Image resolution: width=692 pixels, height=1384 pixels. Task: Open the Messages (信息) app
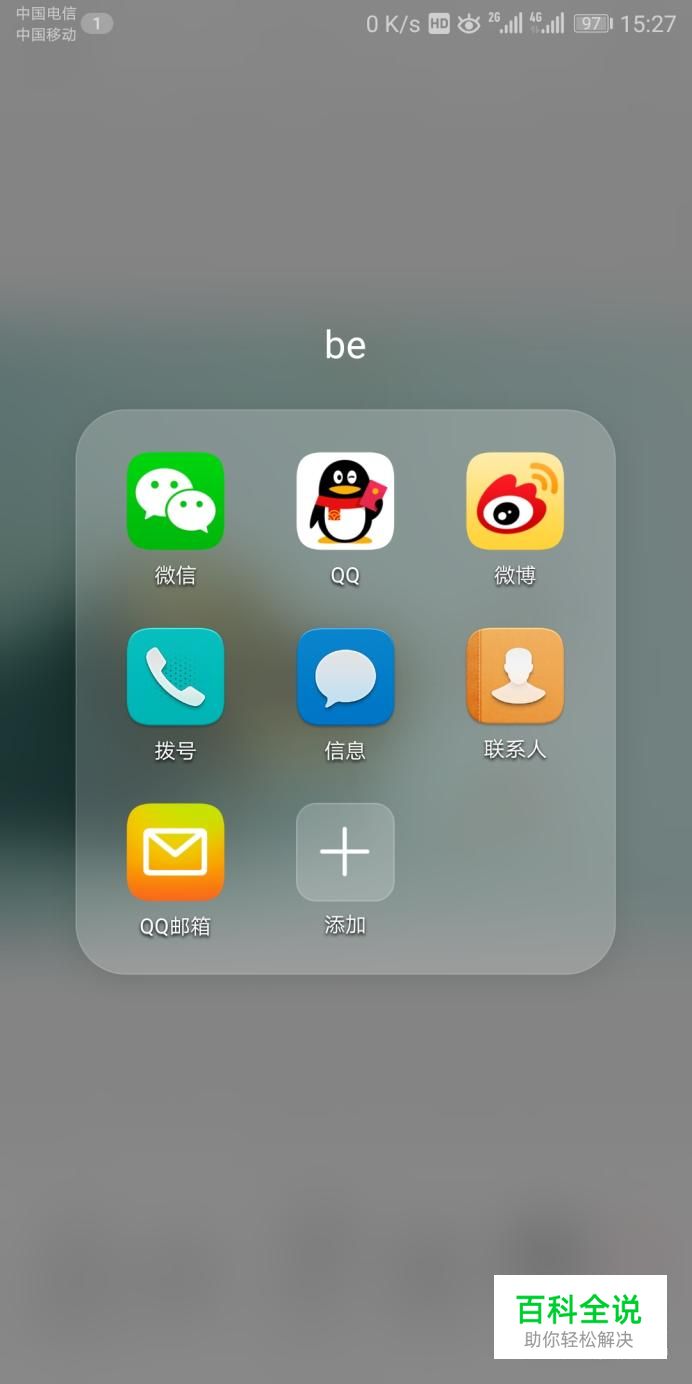click(x=345, y=677)
